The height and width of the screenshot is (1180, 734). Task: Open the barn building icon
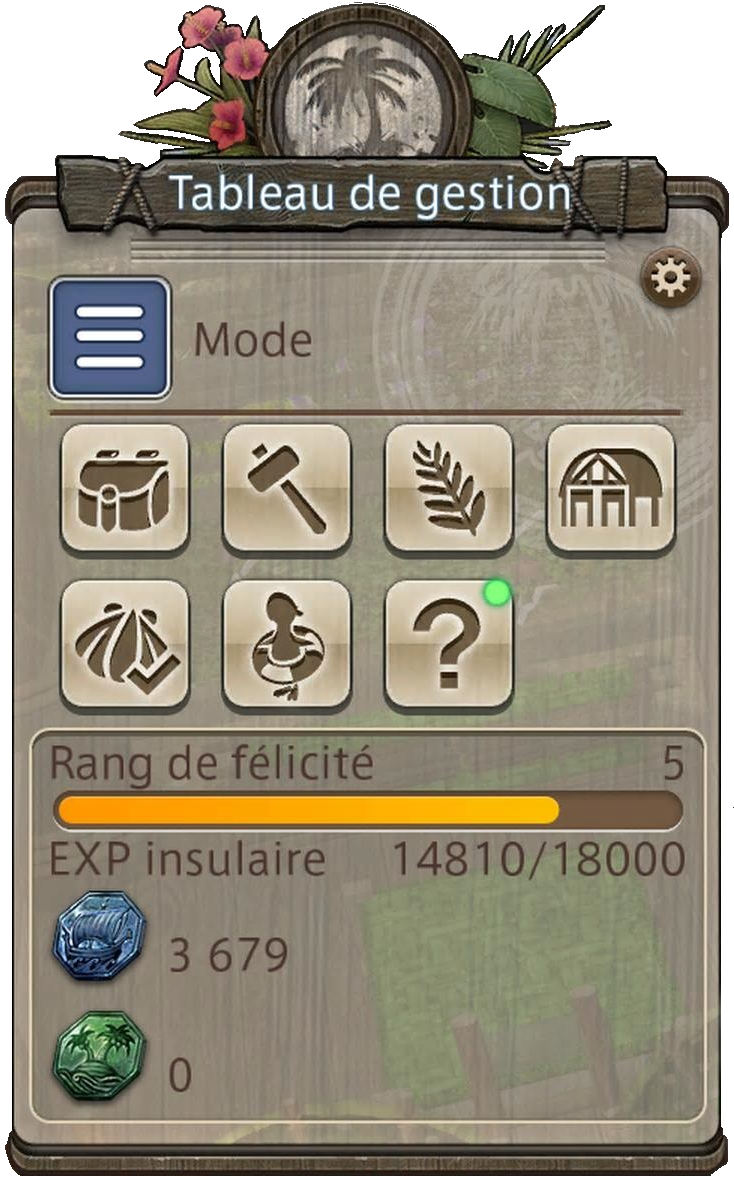(x=611, y=488)
